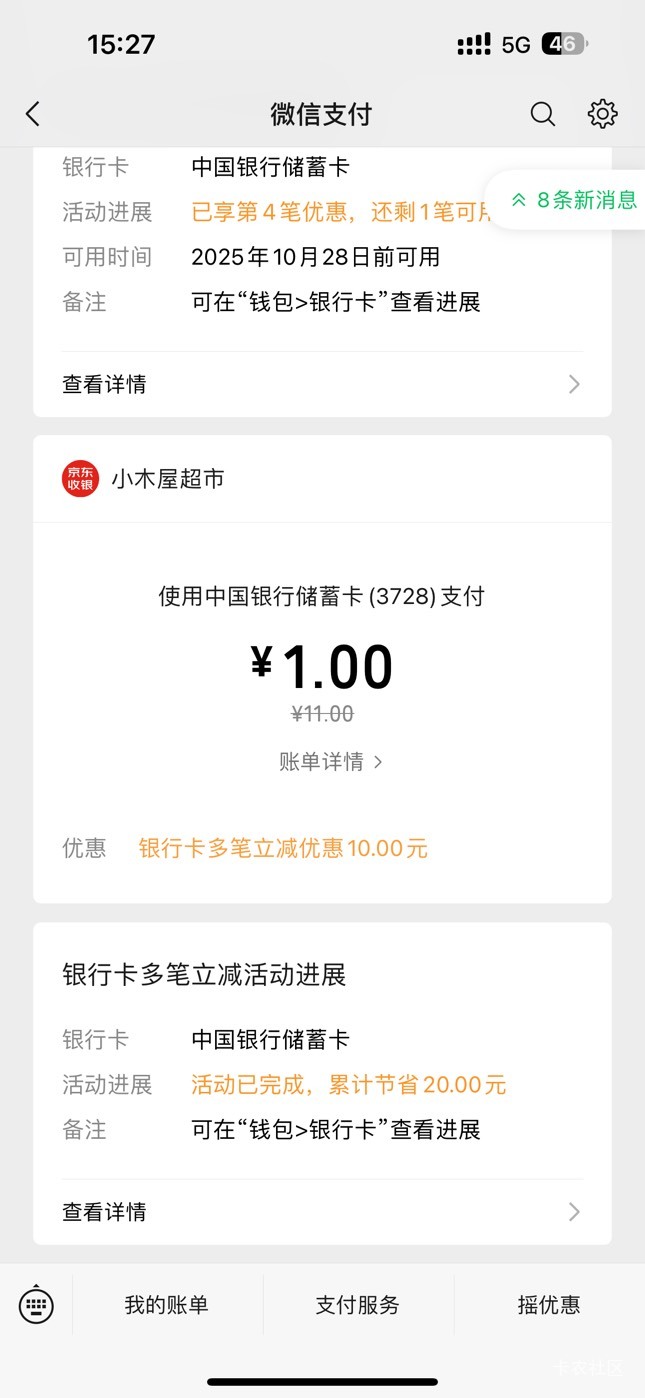This screenshot has width=645, height=1398.
Task: View 查看详情 under 活动已完成 progress
Action: pyautogui.click(x=321, y=1212)
